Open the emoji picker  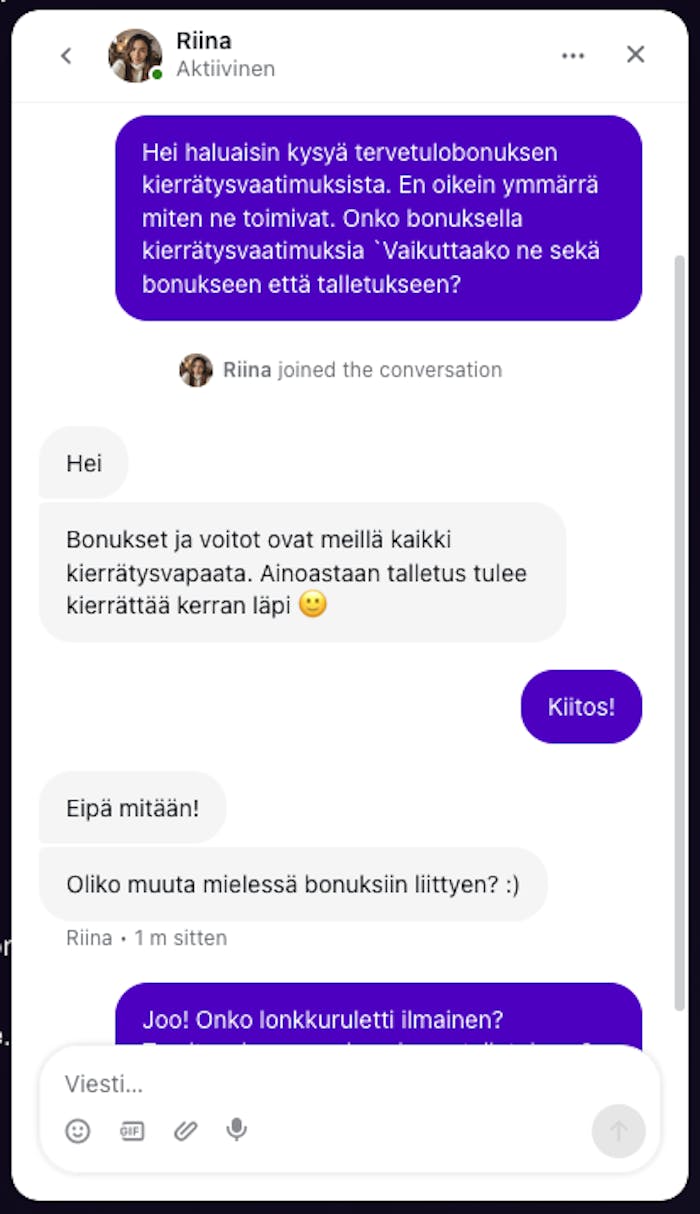pyautogui.click(x=77, y=1131)
